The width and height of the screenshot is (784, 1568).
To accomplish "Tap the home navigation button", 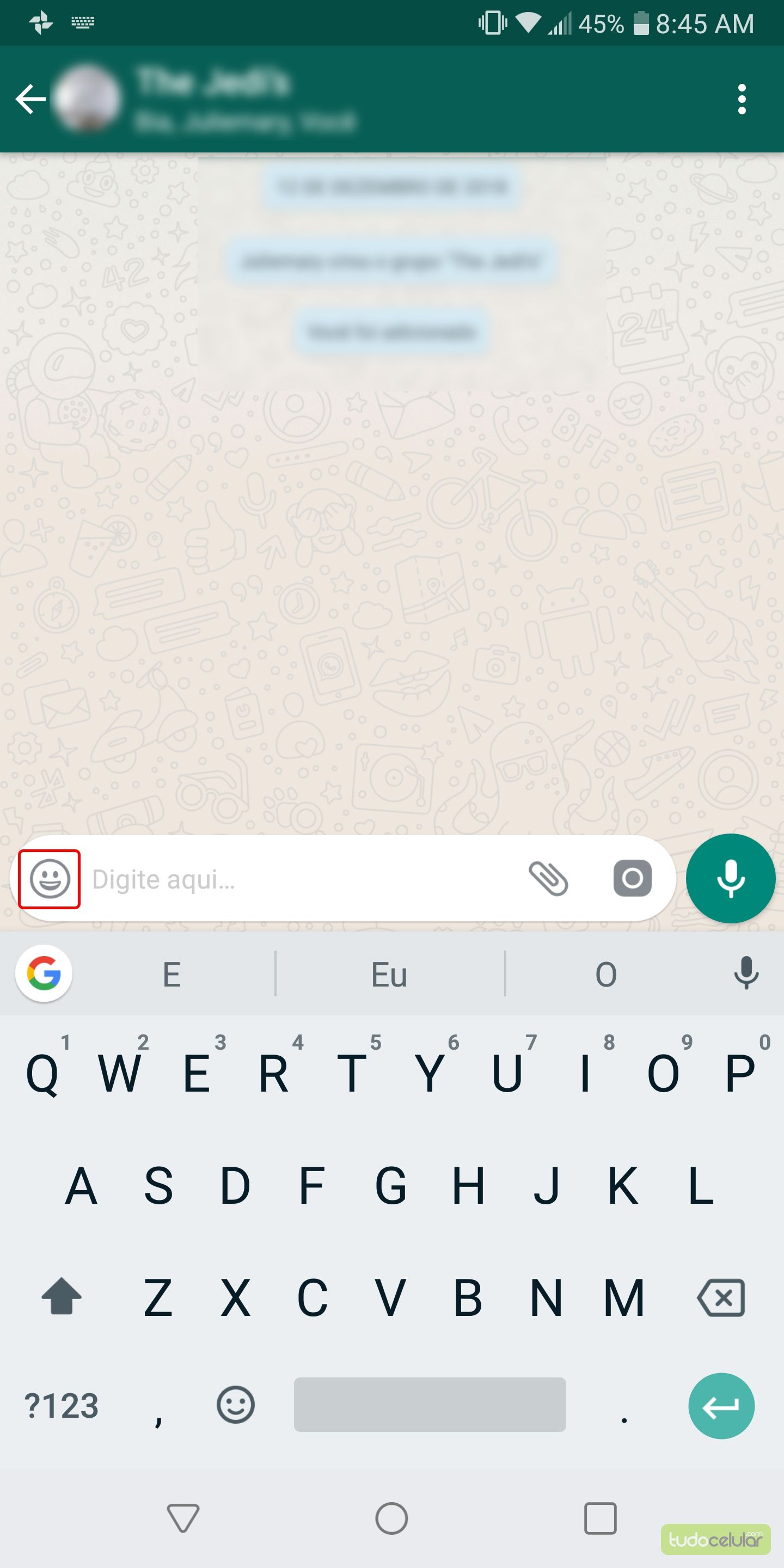I will click(x=391, y=1518).
